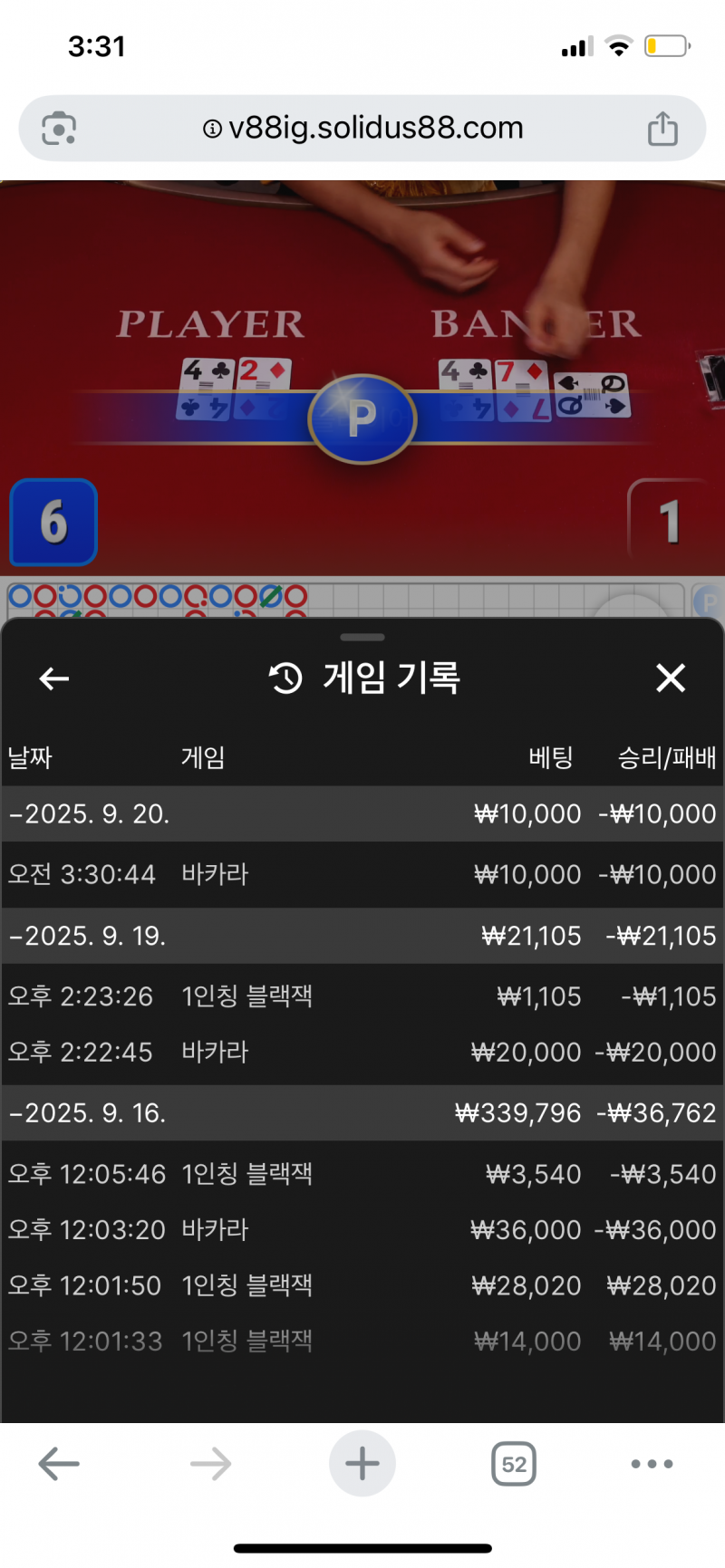Open the 오후 2:22:45 바카라 record
The image size is (725, 1568).
pos(362,1053)
